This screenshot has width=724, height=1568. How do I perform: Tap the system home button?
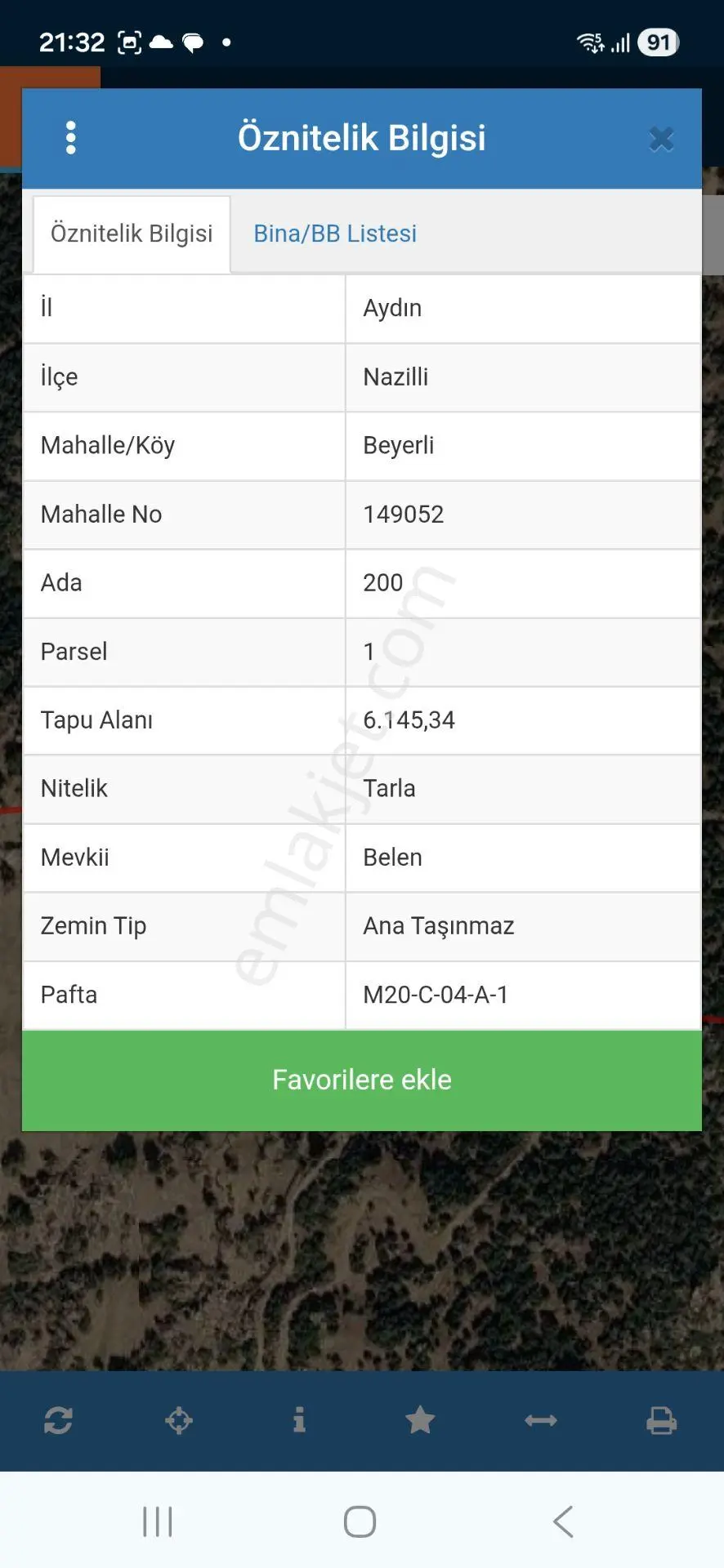click(360, 1521)
